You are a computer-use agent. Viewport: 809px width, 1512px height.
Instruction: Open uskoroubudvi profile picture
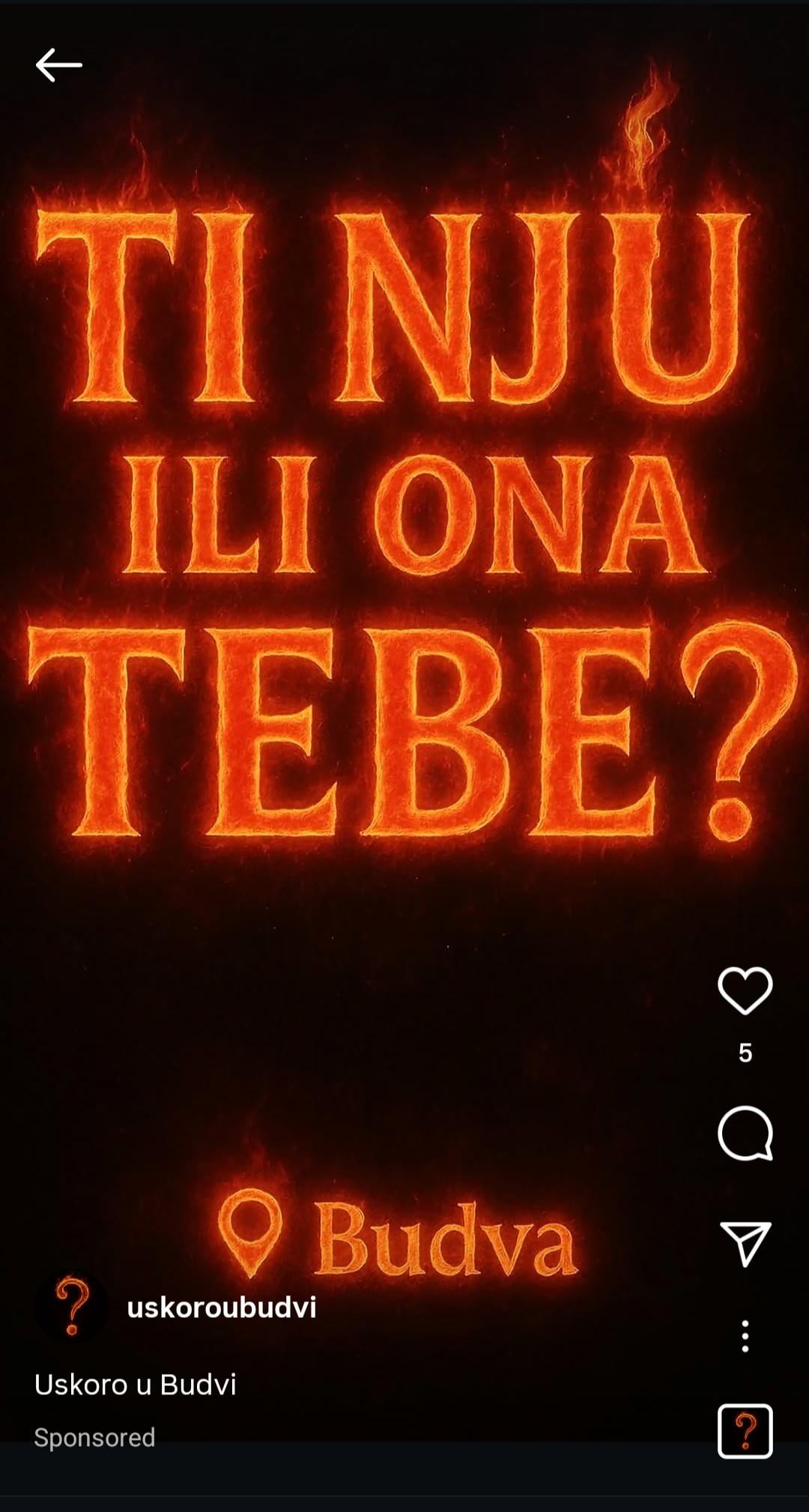pyautogui.click(x=71, y=1307)
